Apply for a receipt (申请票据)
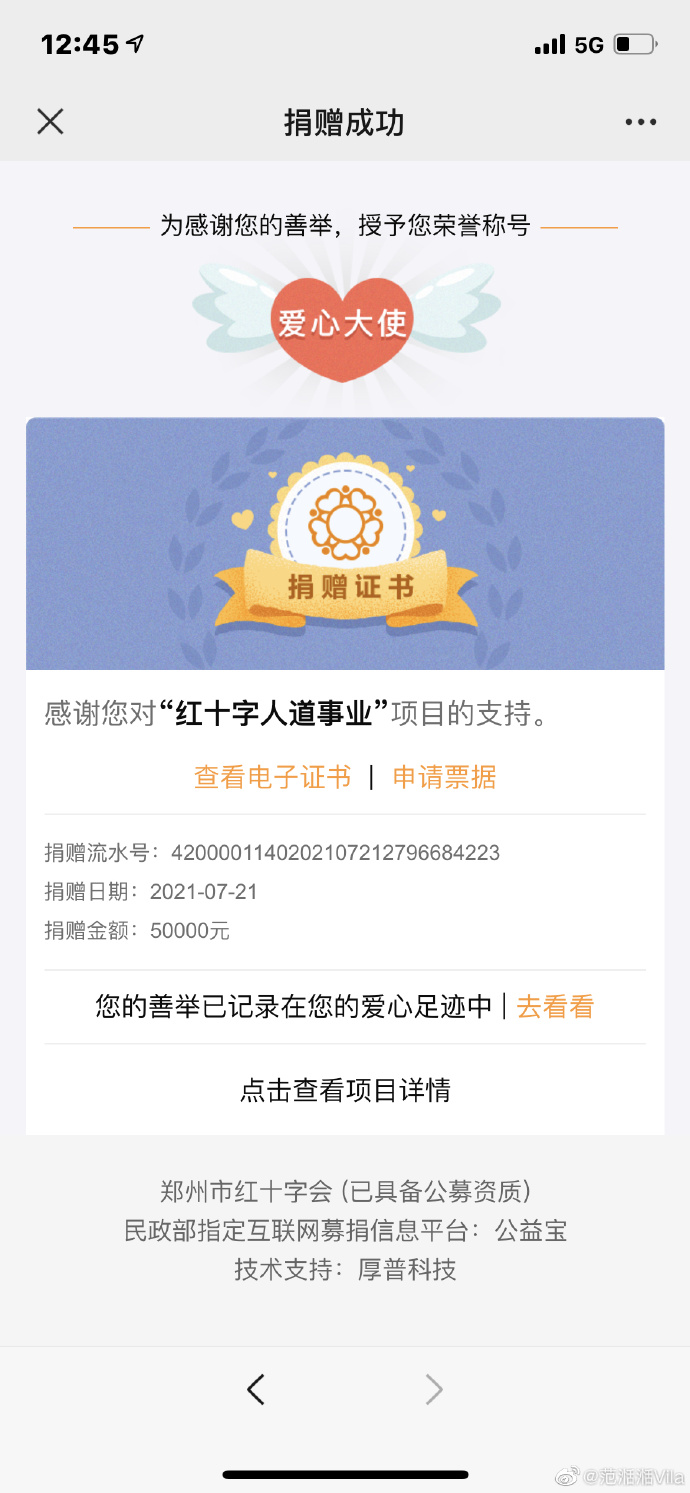 click(x=444, y=777)
